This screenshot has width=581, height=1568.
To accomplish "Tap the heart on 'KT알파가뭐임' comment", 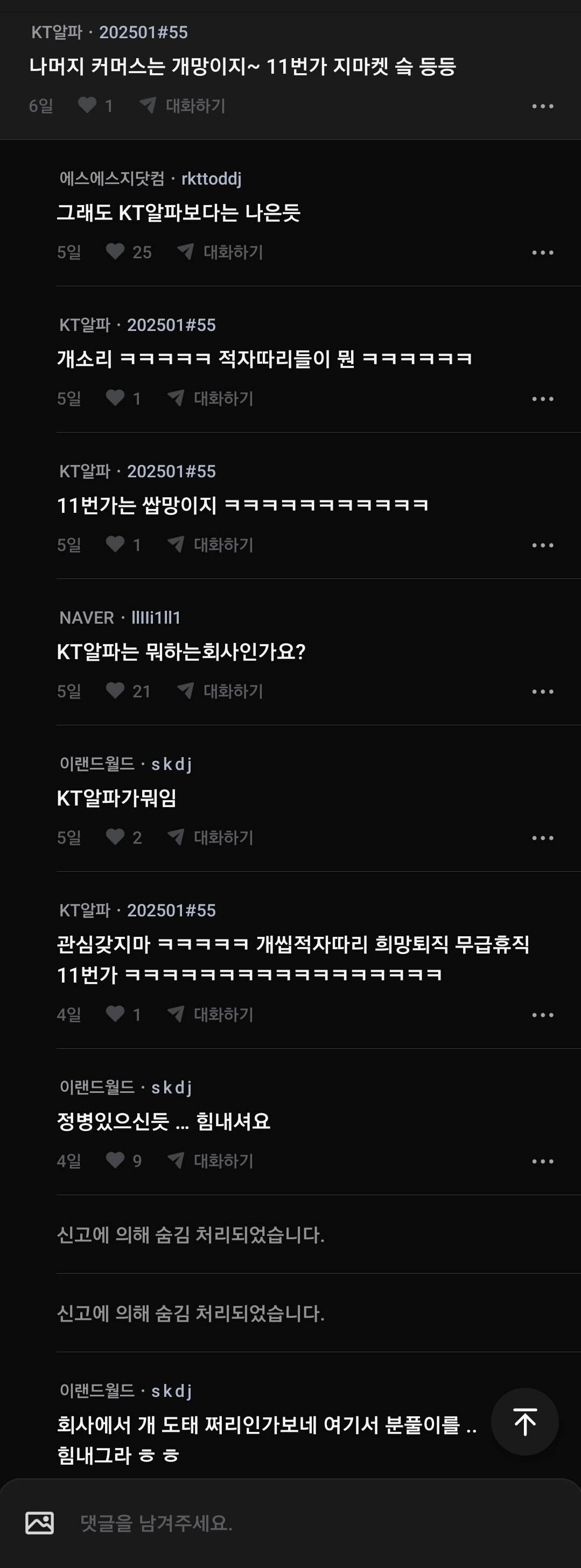I will point(115,837).
